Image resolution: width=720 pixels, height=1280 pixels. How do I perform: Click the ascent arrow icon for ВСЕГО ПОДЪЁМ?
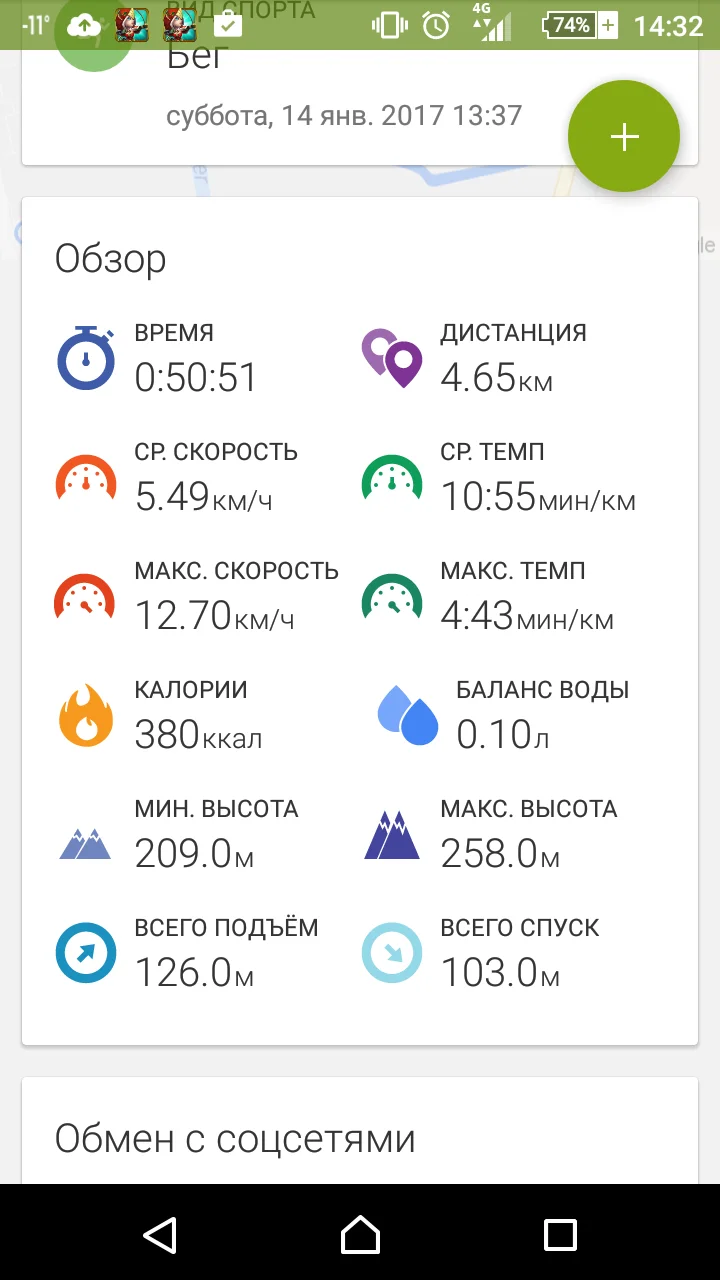pyautogui.click(x=85, y=952)
